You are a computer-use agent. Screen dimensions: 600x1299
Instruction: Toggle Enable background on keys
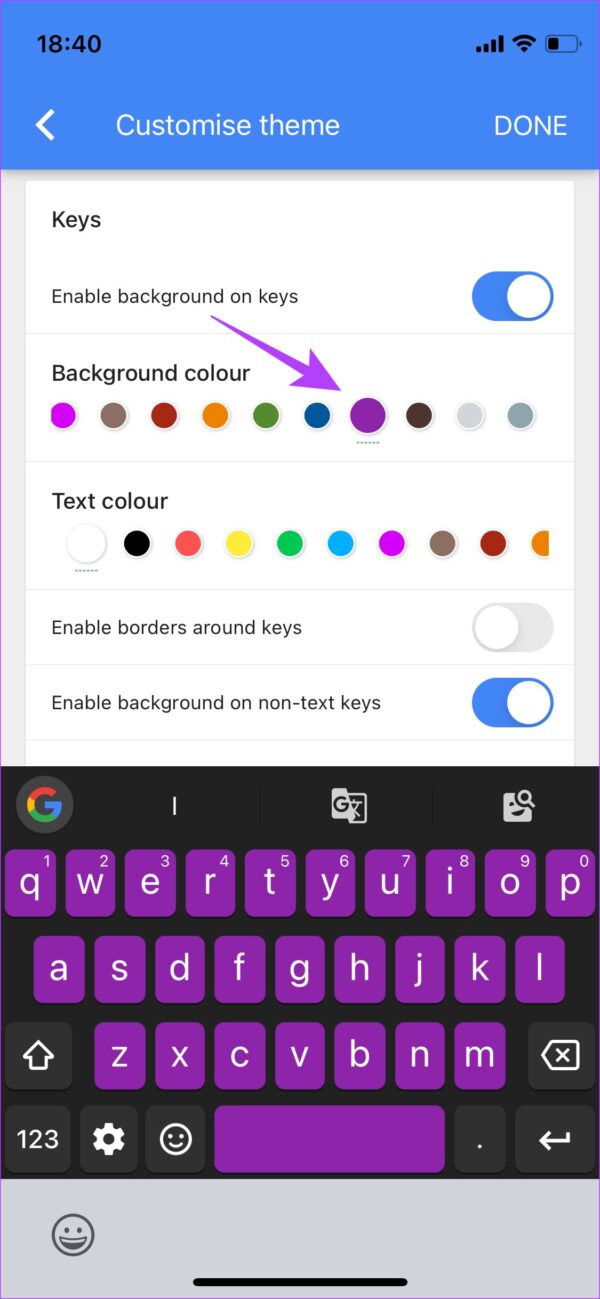(512, 296)
